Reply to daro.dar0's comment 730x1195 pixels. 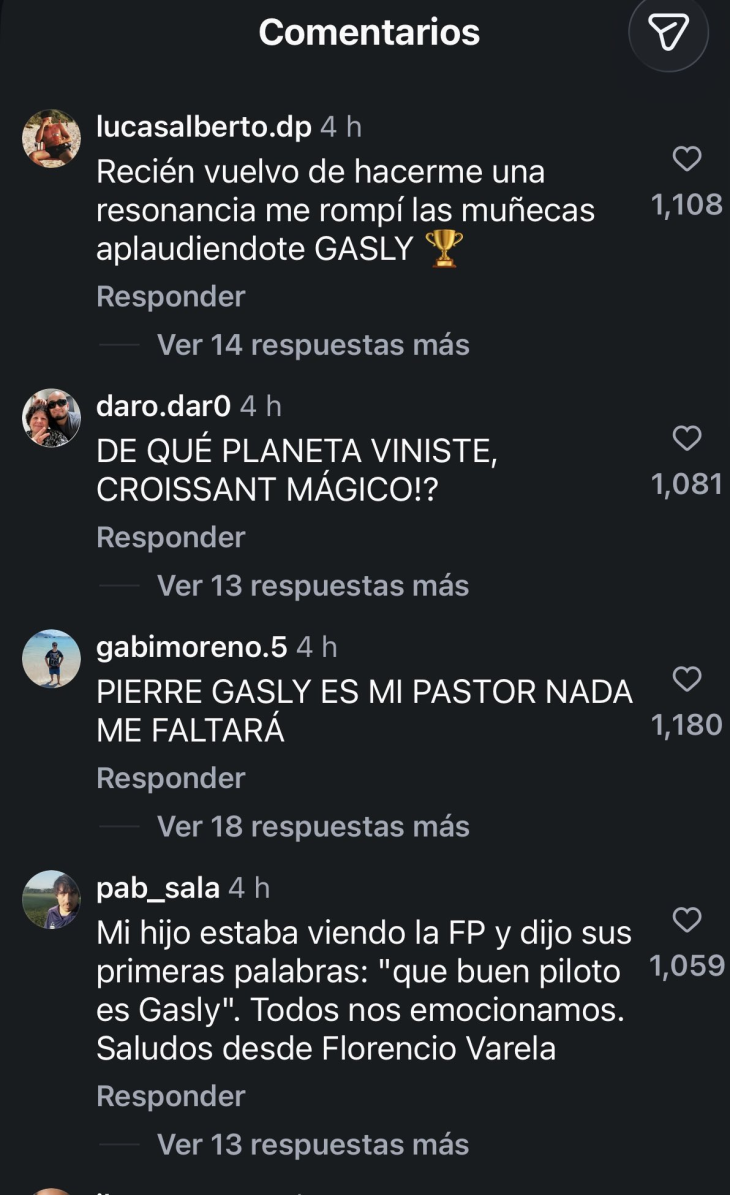(171, 537)
